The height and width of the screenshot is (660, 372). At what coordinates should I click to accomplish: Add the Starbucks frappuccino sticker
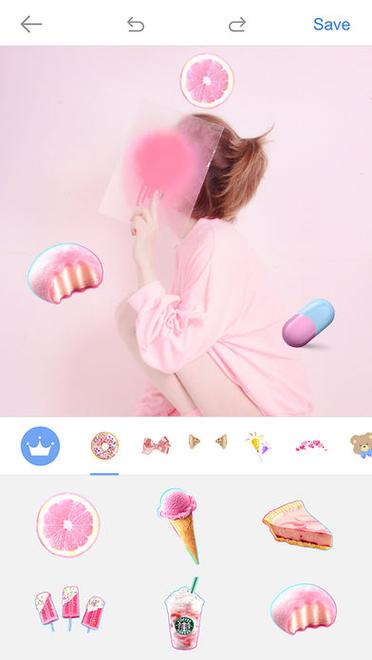pos(184,615)
